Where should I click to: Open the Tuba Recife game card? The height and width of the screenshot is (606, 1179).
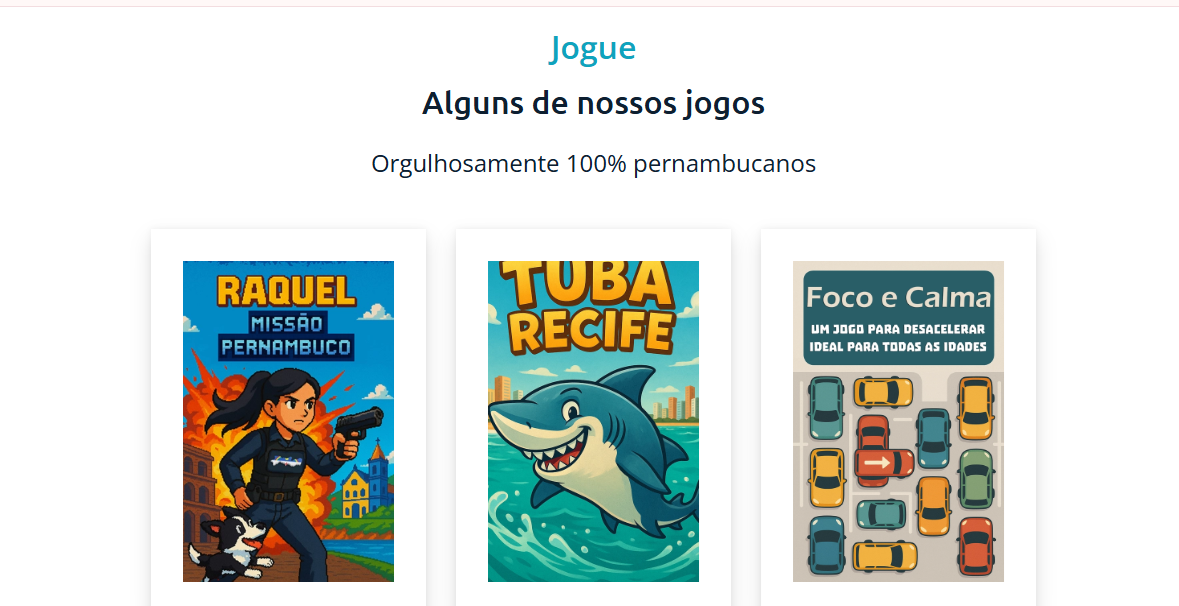pyautogui.click(x=593, y=421)
